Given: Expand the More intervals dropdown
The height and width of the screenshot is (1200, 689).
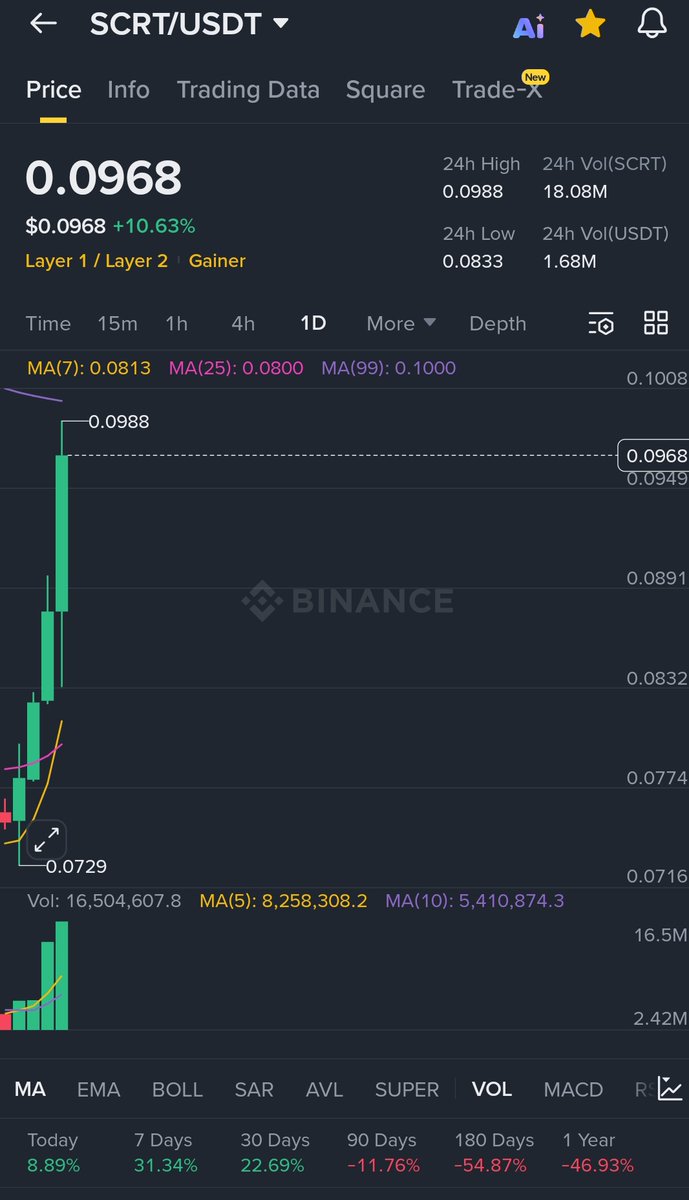Looking at the screenshot, I should pyautogui.click(x=401, y=324).
